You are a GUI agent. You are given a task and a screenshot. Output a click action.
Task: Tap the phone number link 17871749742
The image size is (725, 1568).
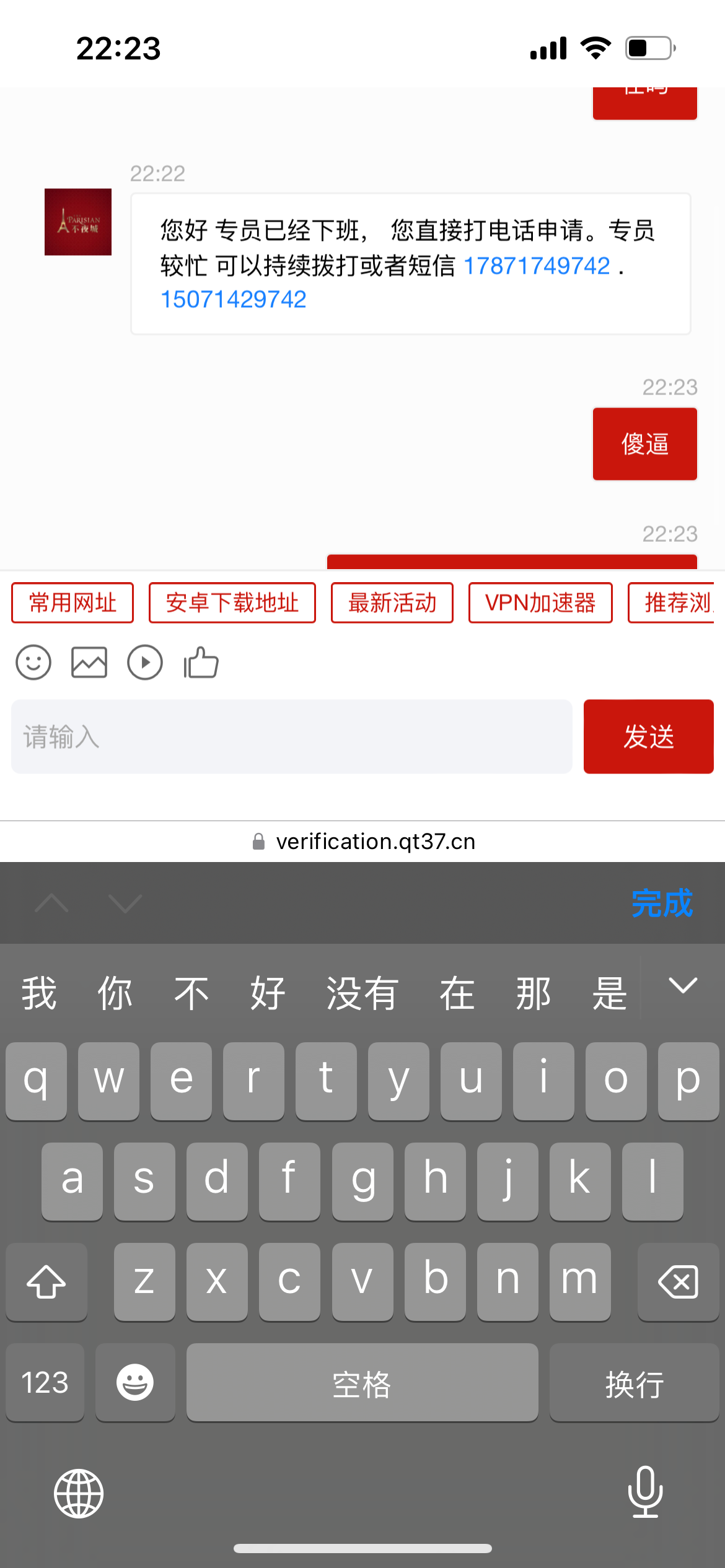pos(537,266)
